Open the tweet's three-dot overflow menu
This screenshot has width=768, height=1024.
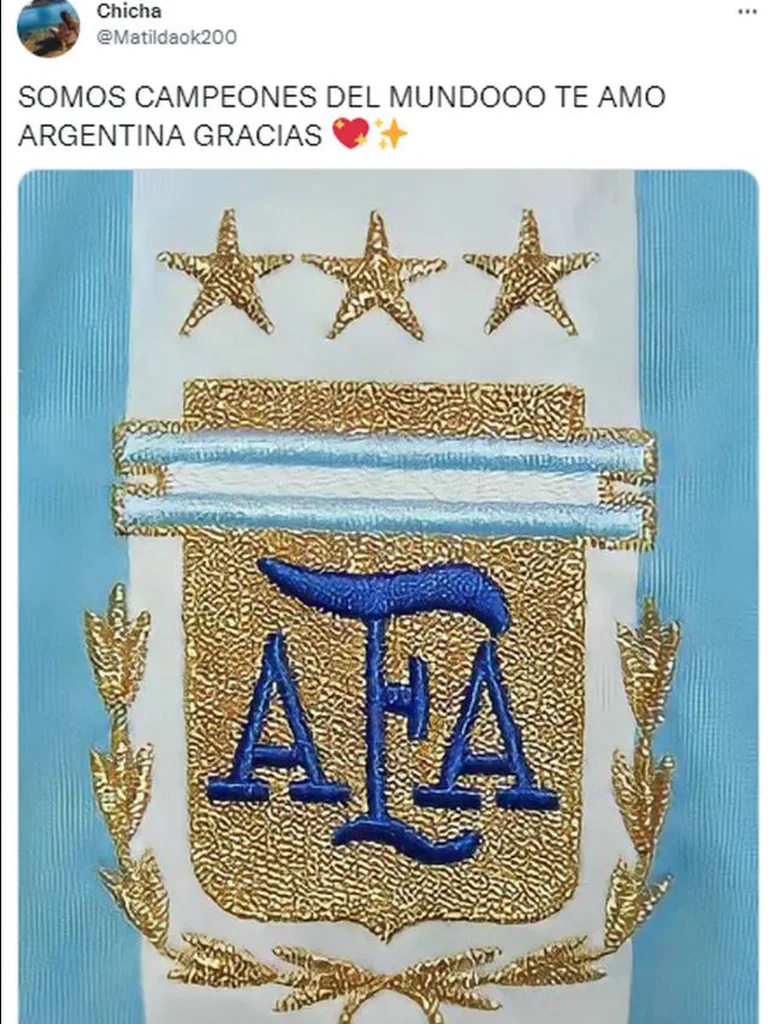(x=746, y=12)
